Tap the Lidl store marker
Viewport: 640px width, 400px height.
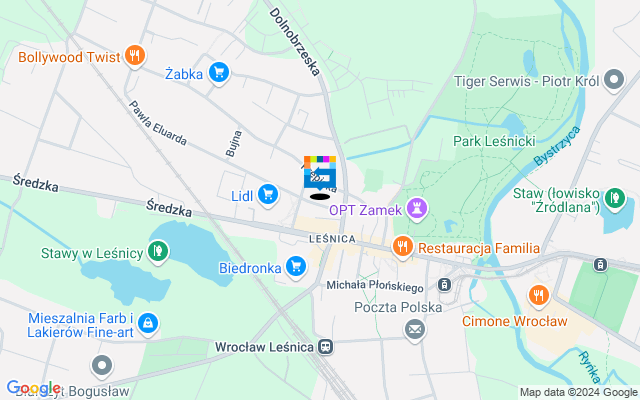point(267,194)
